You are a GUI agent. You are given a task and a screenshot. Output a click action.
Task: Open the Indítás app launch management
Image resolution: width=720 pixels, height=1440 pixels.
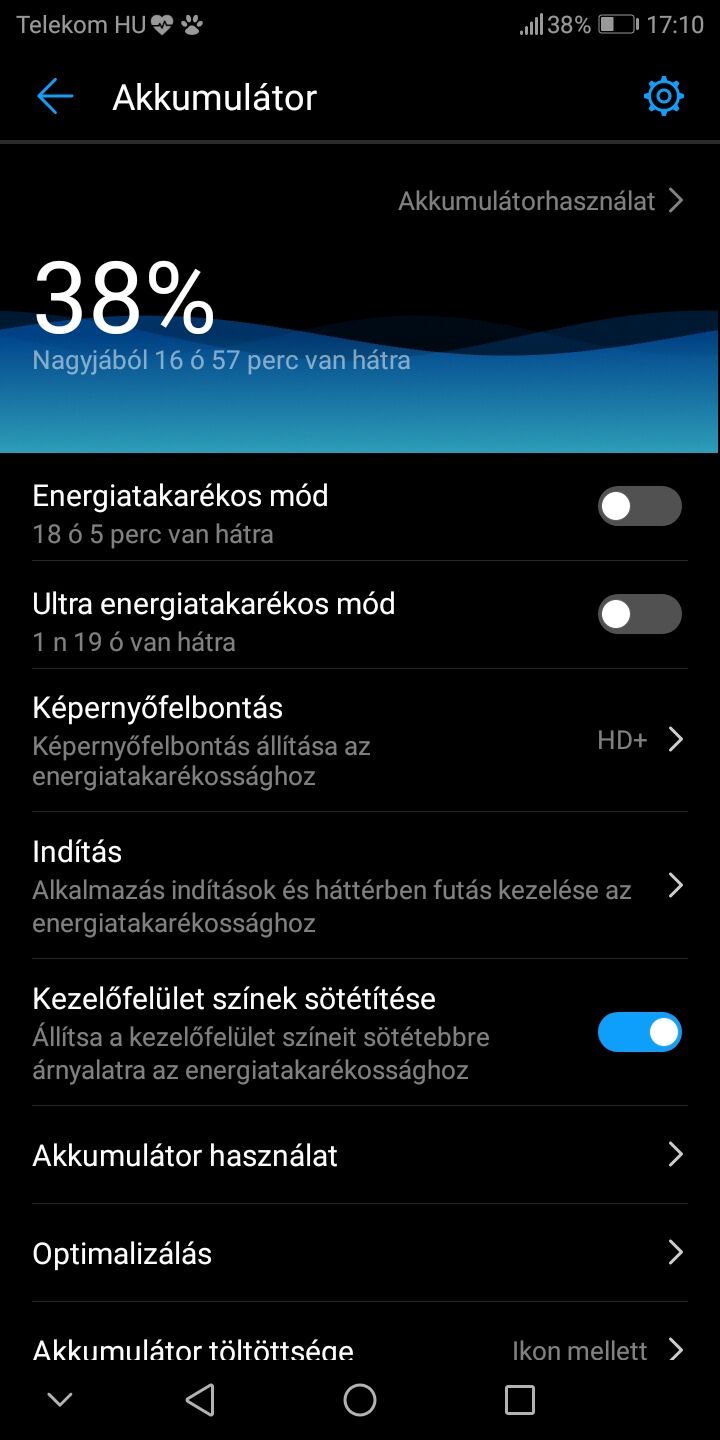click(x=360, y=885)
